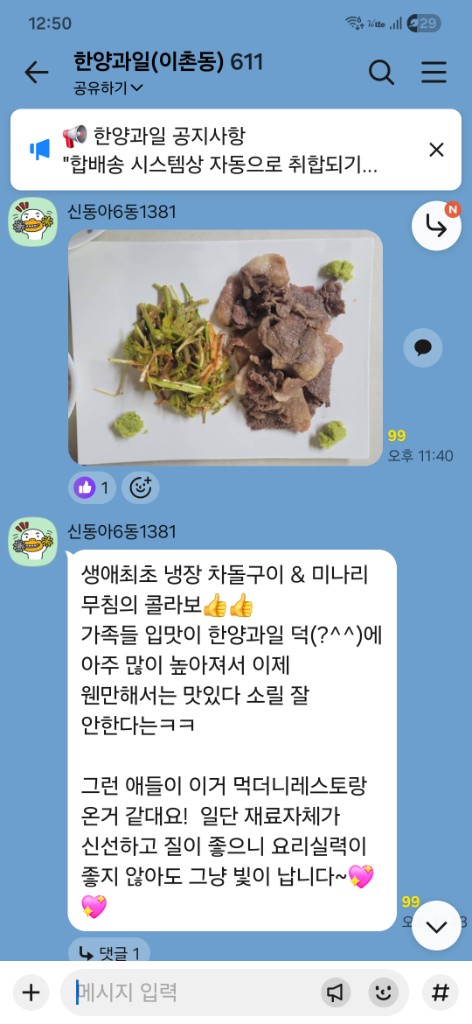Open the plus attachment menu

click(x=30, y=993)
